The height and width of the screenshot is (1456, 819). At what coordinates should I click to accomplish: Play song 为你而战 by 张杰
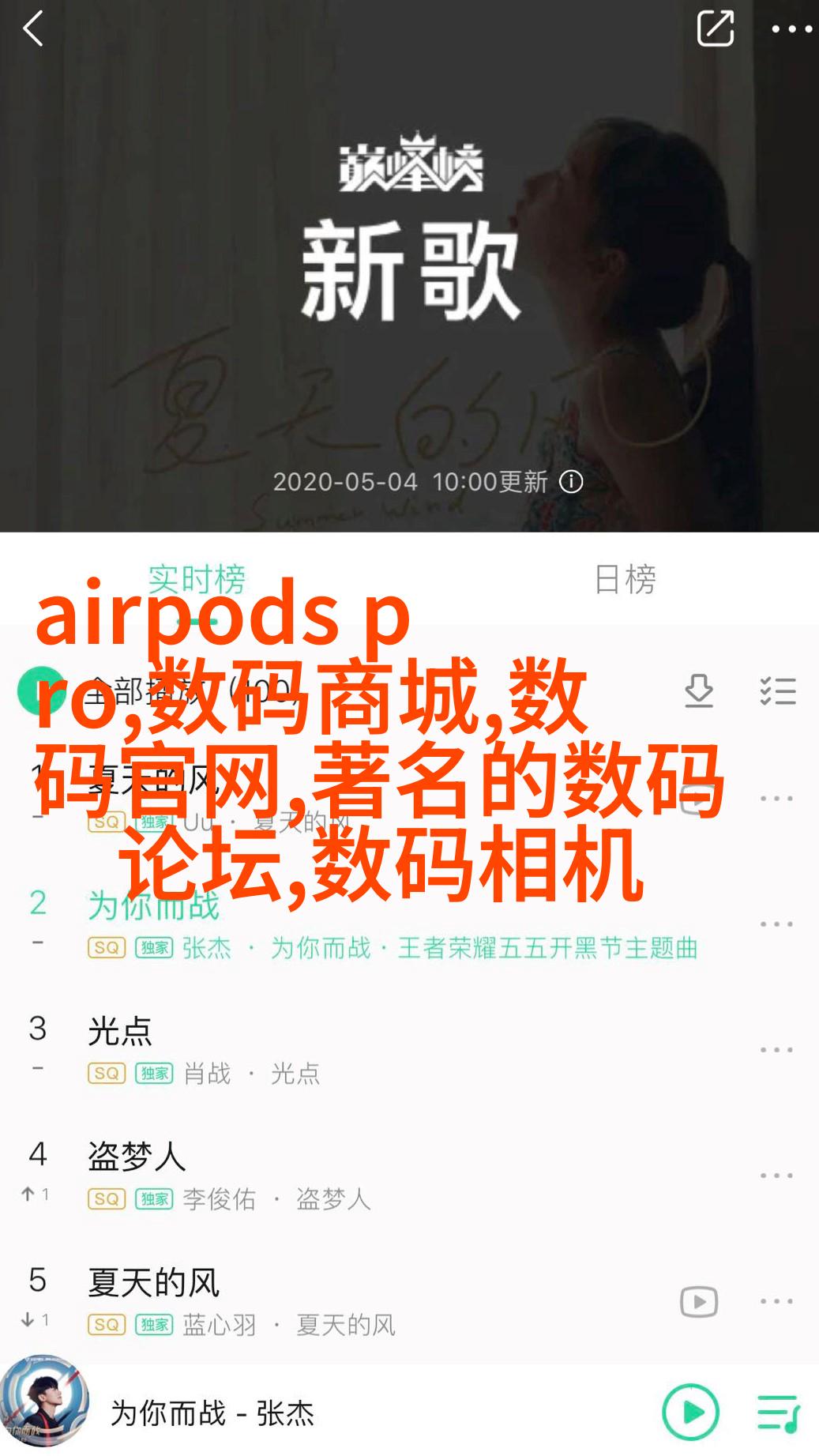click(316, 923)
